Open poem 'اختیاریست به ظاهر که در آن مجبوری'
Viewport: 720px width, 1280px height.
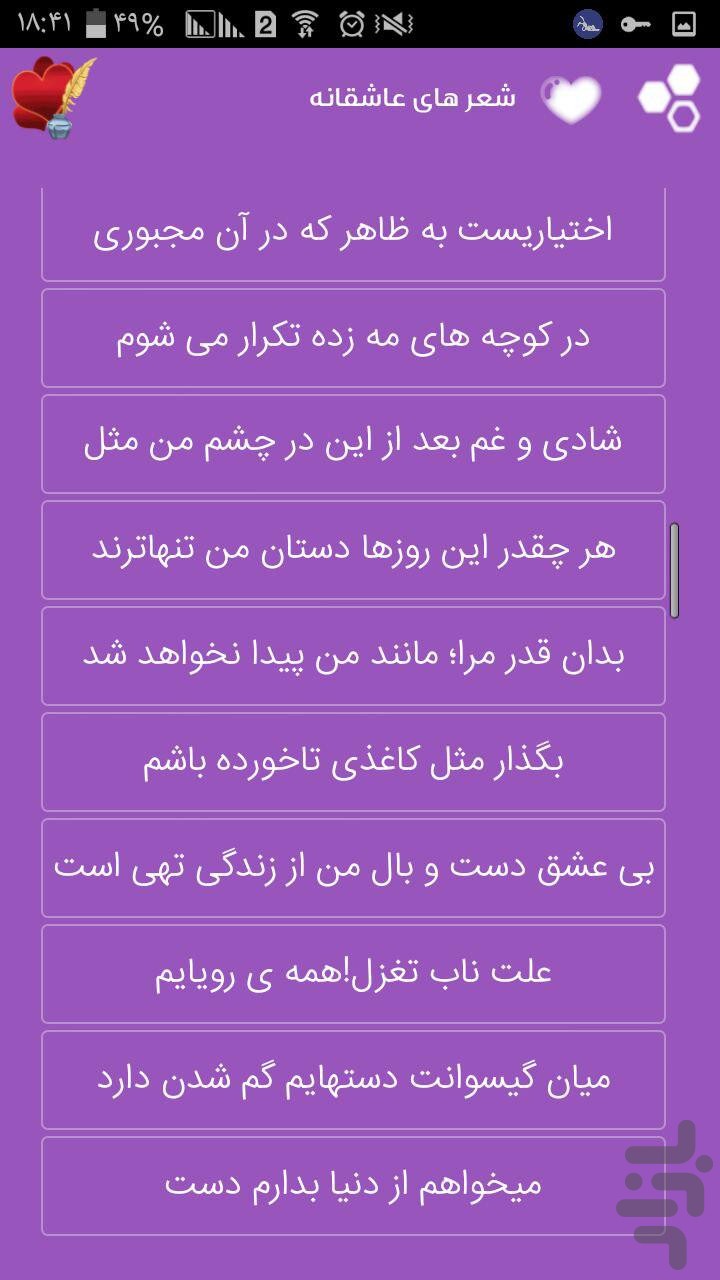coord(353,232)
